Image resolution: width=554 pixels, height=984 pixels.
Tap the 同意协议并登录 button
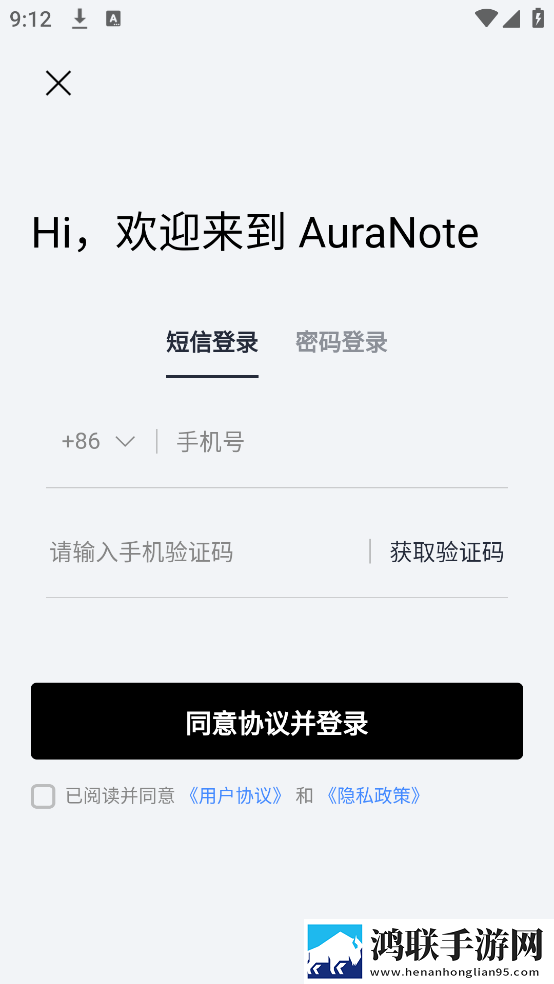click(x=277, y=721)
